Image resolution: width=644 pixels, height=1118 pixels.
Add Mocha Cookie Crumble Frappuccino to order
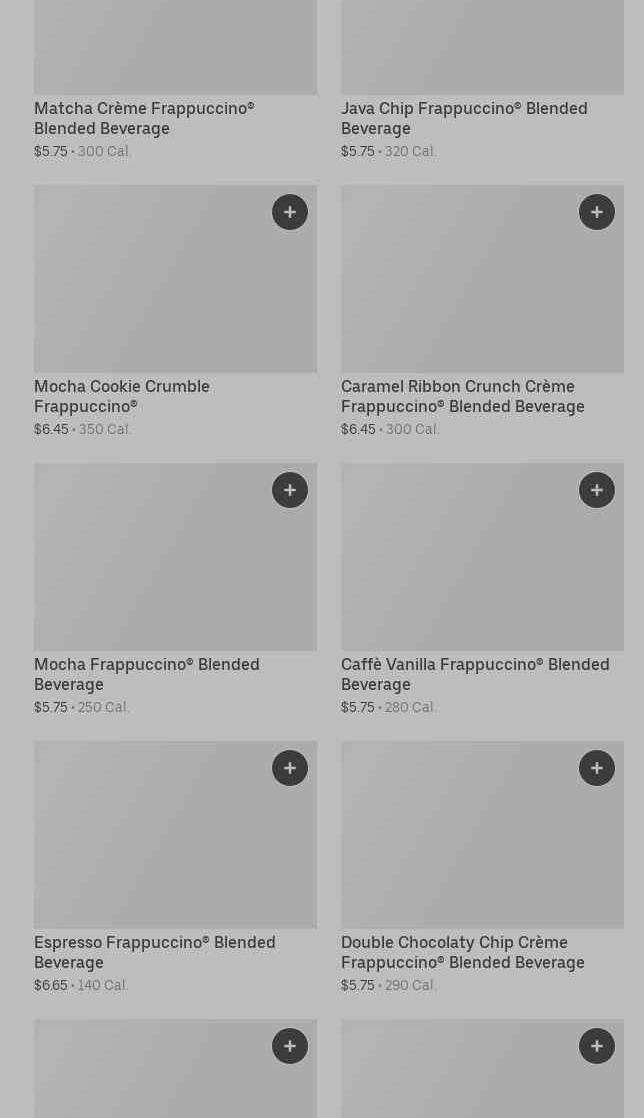pos(290,212)
